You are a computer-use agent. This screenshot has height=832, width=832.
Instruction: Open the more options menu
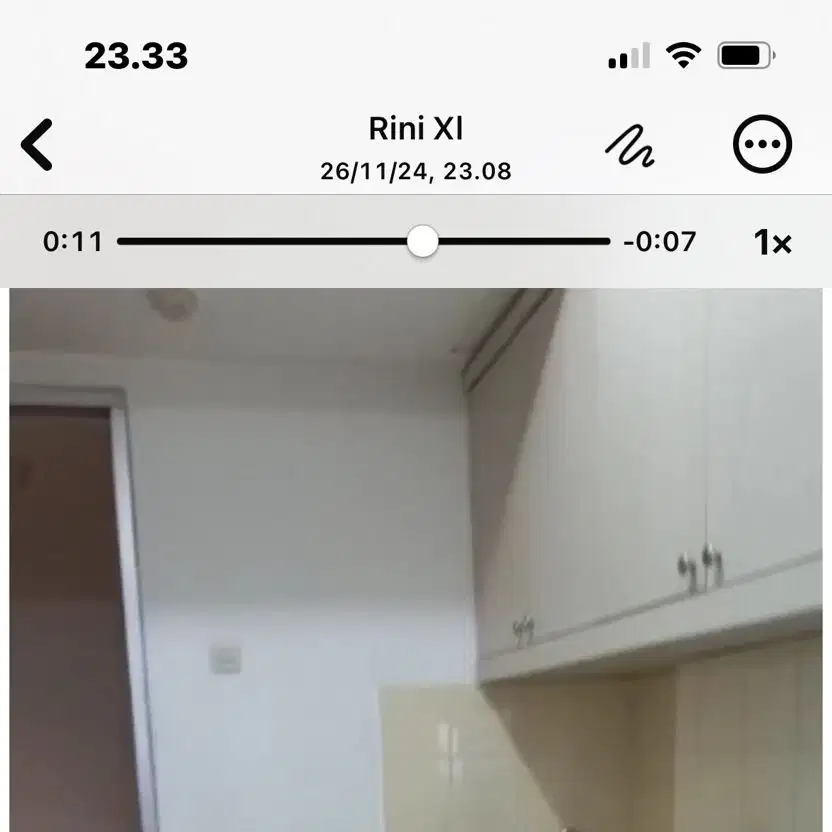click(x=762, y=145)
